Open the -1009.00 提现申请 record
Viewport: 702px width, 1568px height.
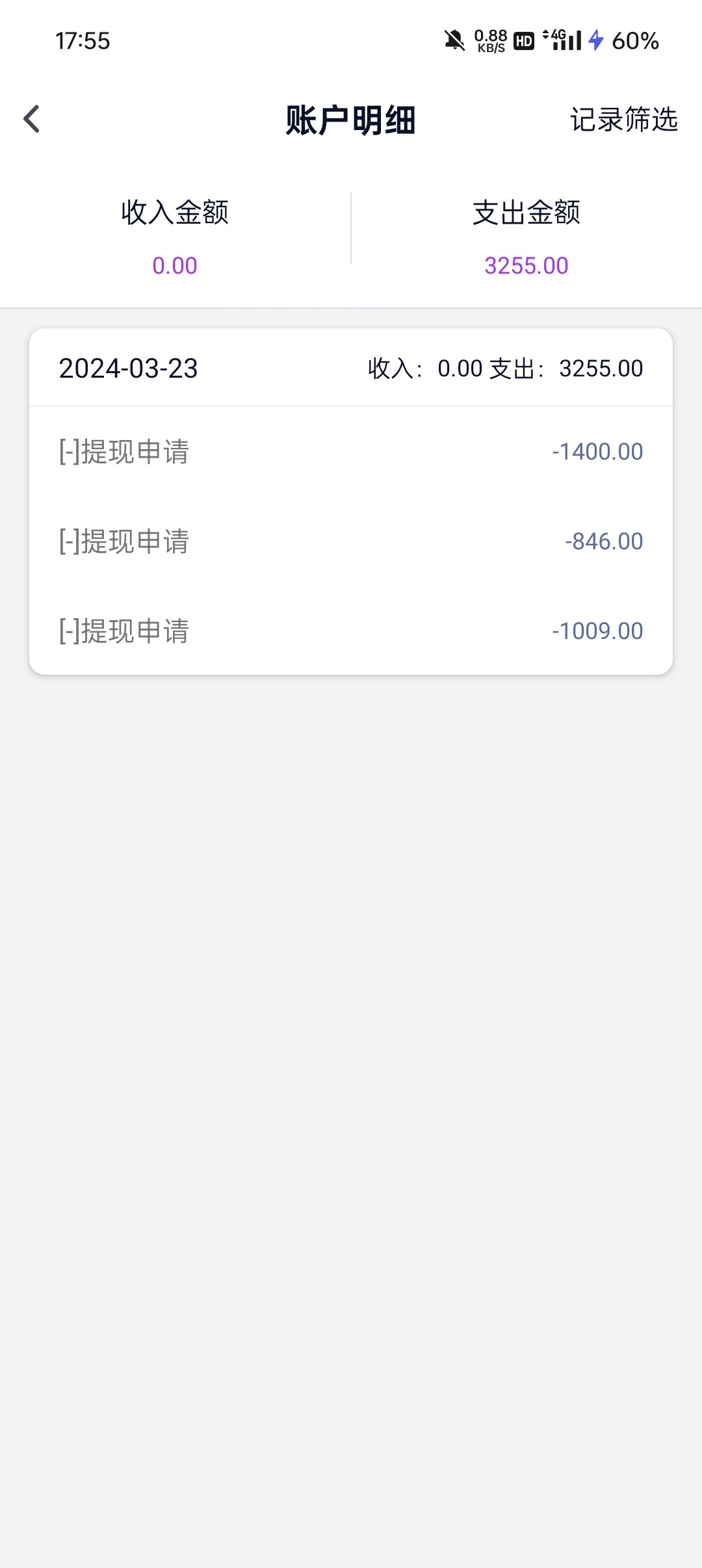tap(351, 631)
